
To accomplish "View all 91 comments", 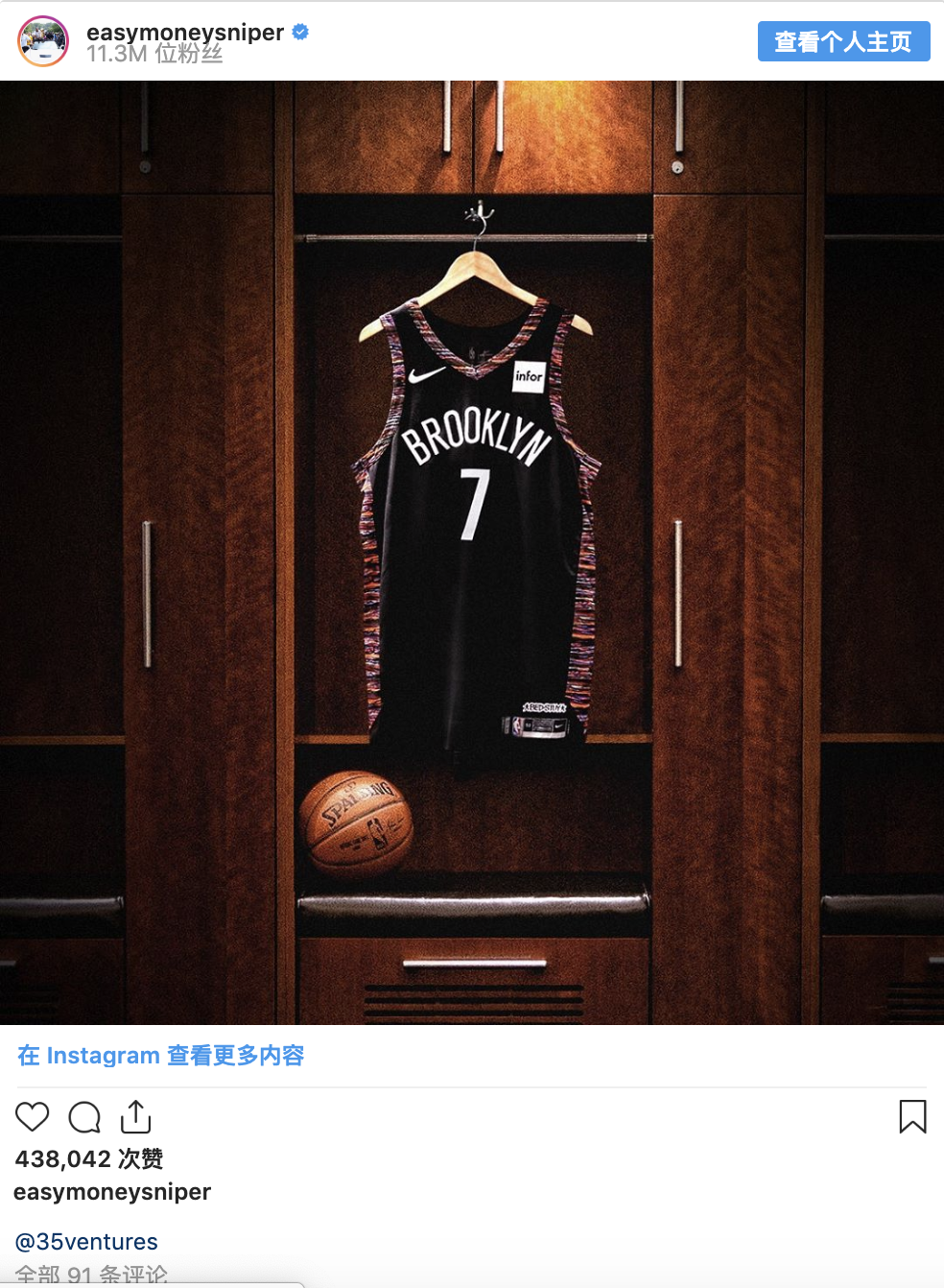I will [91, 1275].
